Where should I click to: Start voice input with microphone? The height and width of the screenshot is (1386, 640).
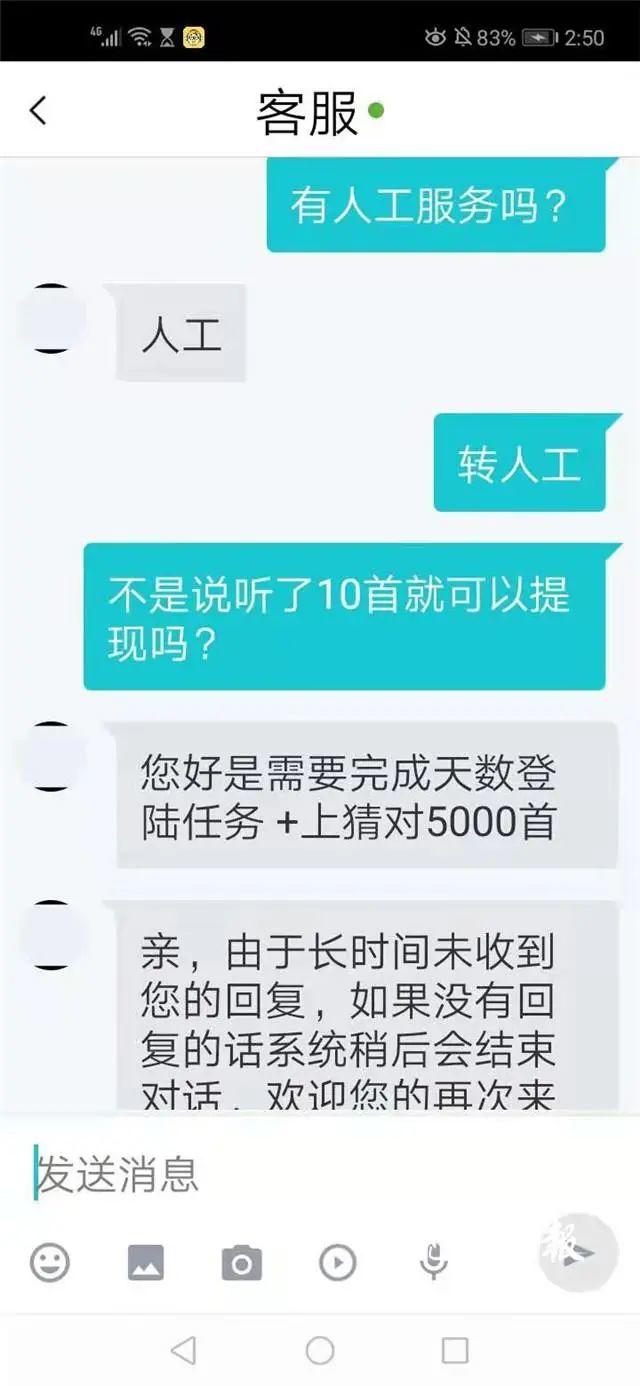pyautogui.click(x=433, y=1263)
